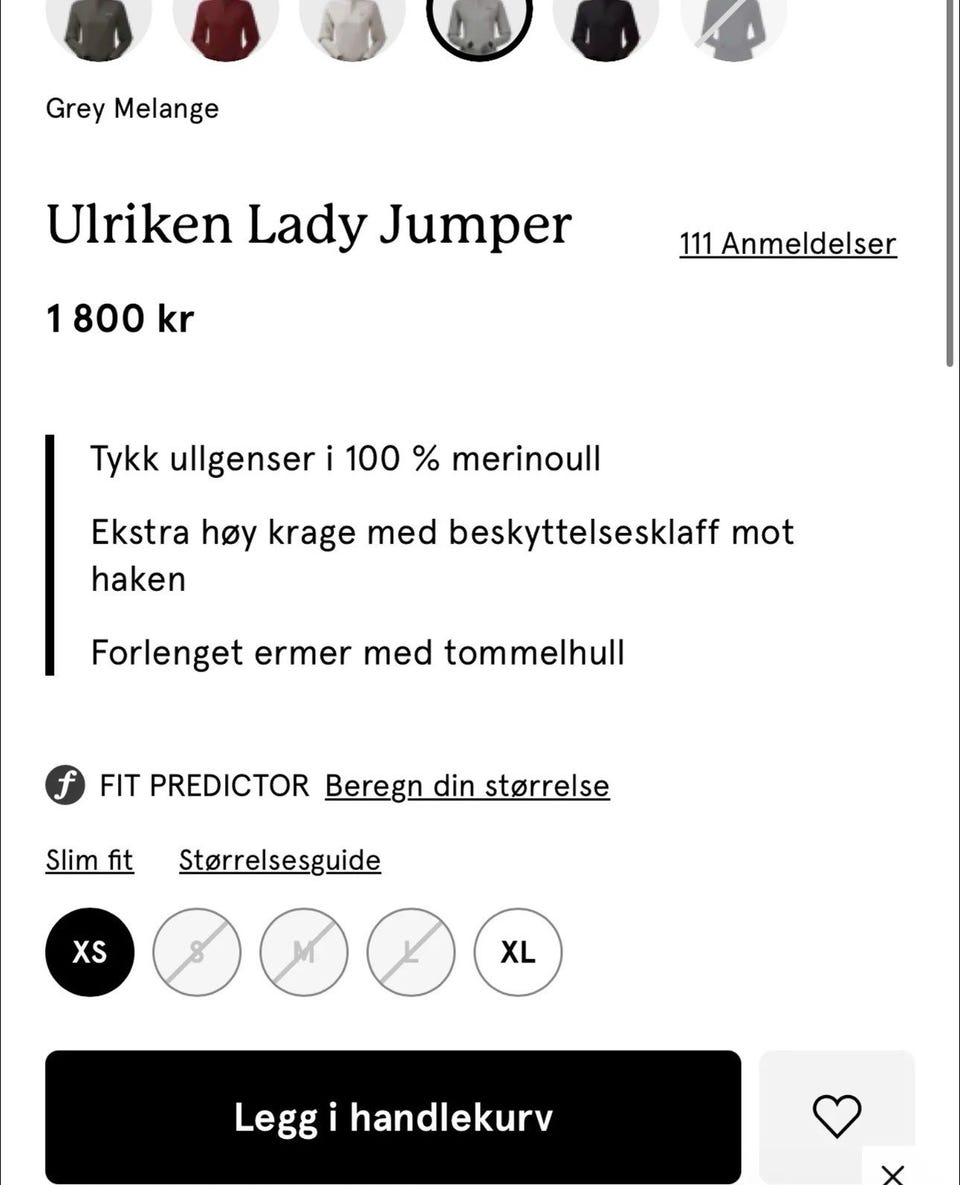Click the crossed-out size L option
This screenshot has width=960, height=1185.
tap(410, 952)
